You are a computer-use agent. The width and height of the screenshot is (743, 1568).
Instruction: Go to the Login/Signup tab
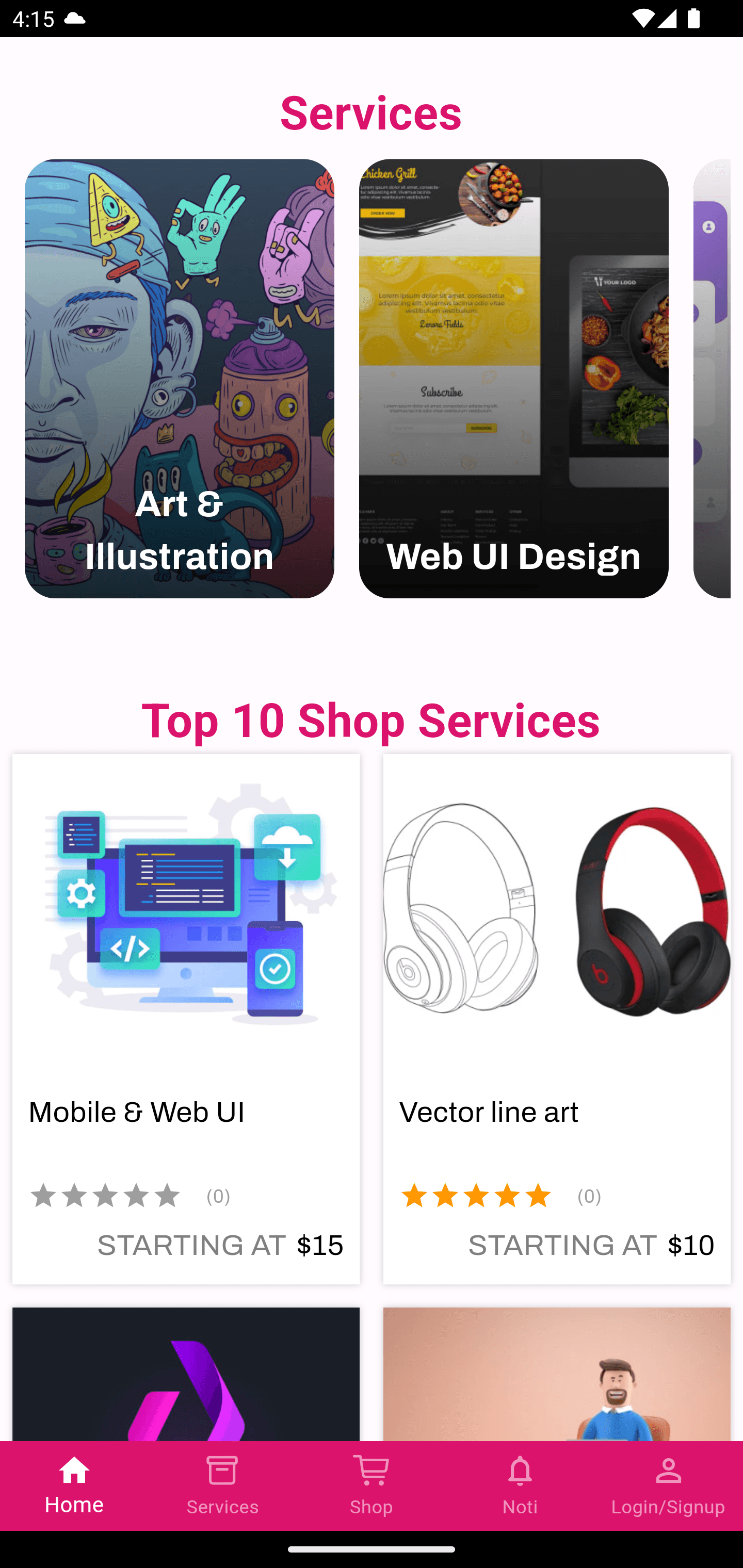[x=668, y=1485]
